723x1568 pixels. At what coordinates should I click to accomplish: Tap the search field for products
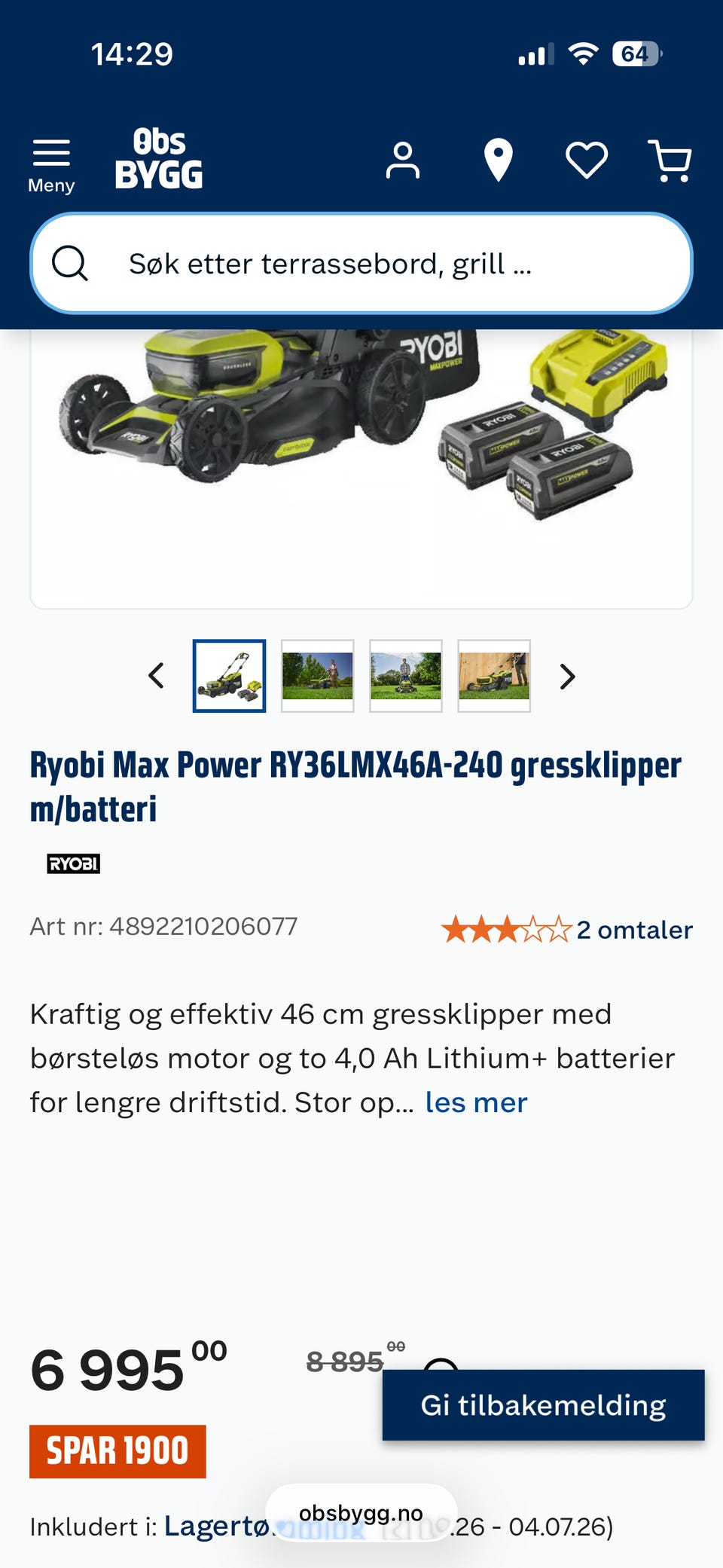click(x=361, y=264)
